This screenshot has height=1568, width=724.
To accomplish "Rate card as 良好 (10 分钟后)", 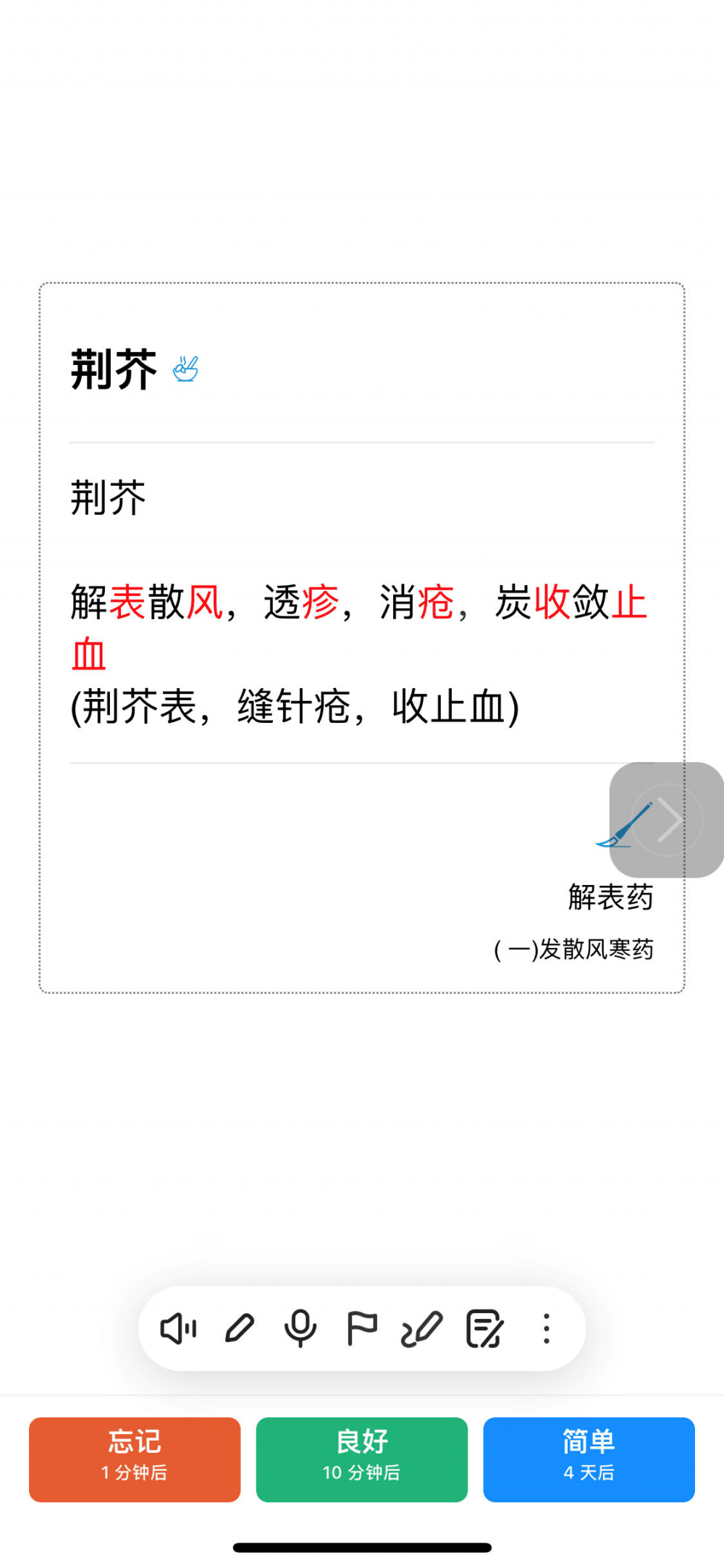I will (x=362, y=1459).
